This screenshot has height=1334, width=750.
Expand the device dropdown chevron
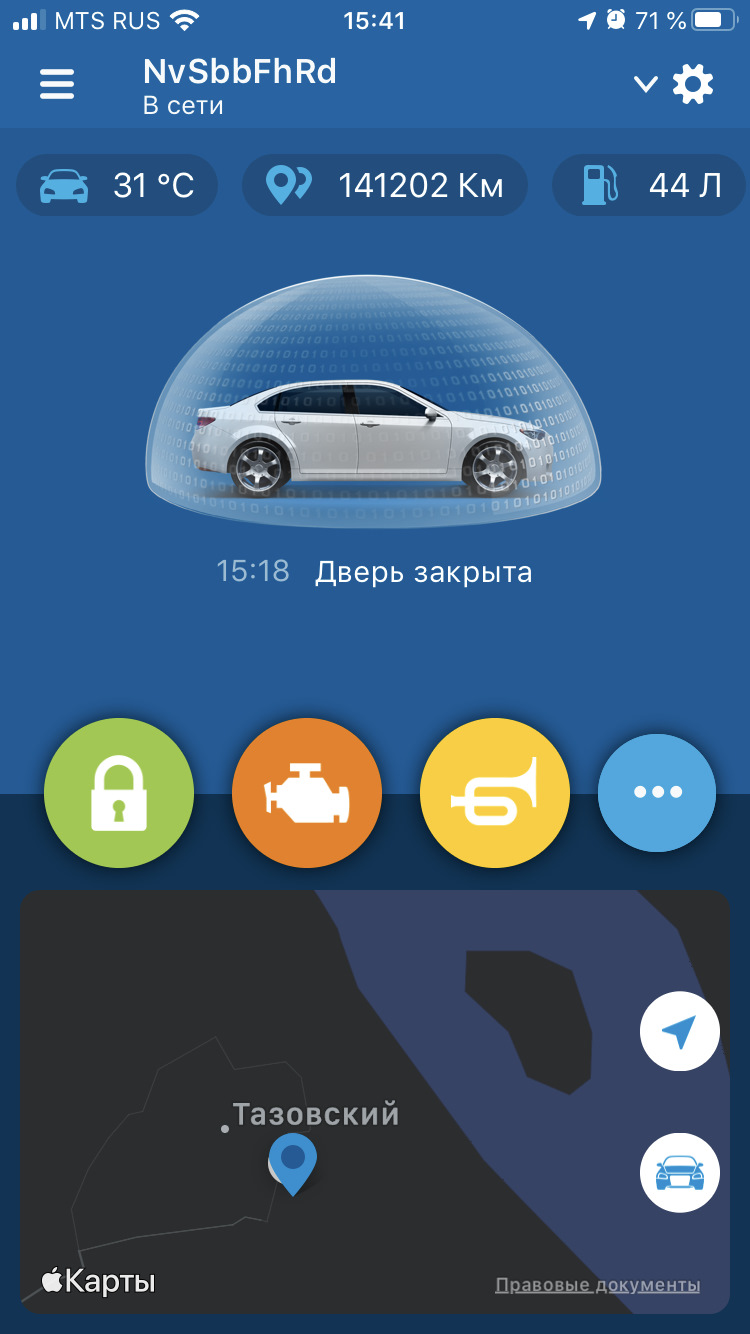tap(645, 85)
